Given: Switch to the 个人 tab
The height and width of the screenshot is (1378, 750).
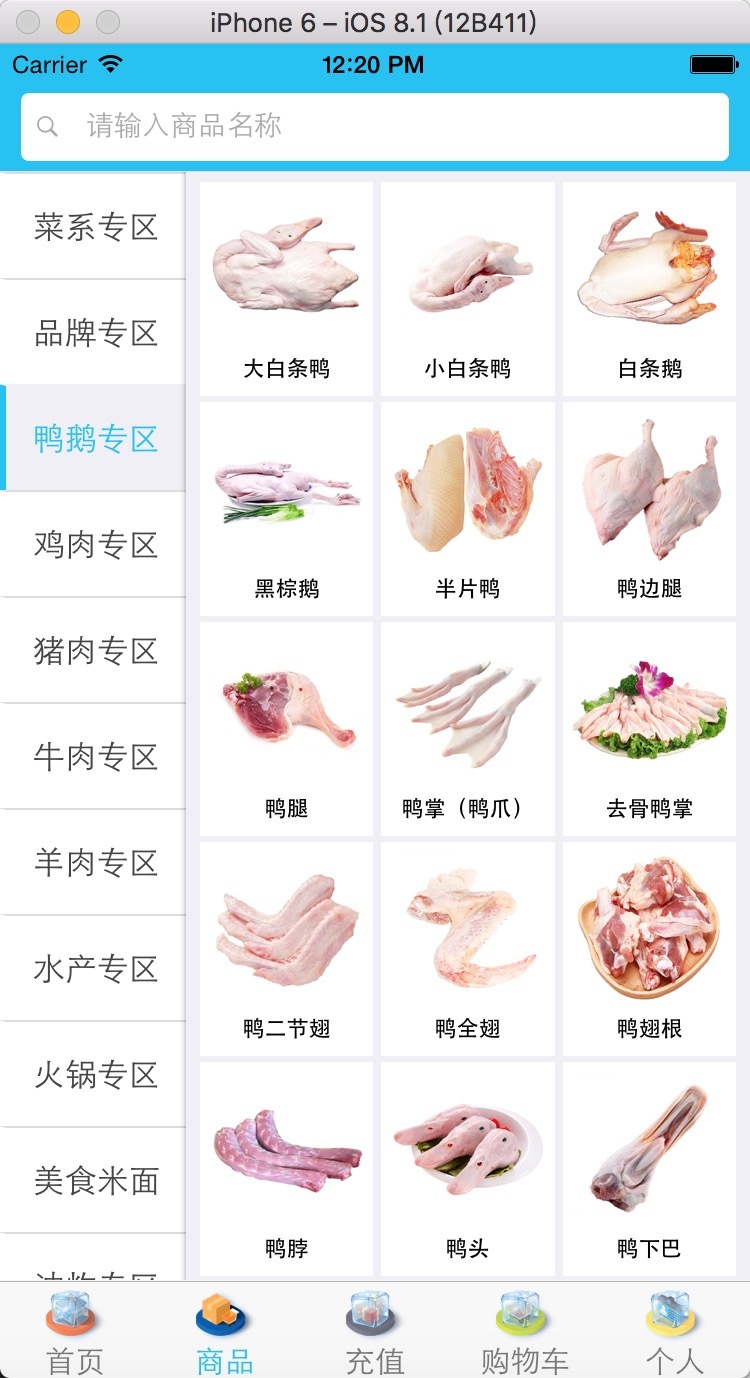Looking at the screenshot, I should coord(674,1331).
